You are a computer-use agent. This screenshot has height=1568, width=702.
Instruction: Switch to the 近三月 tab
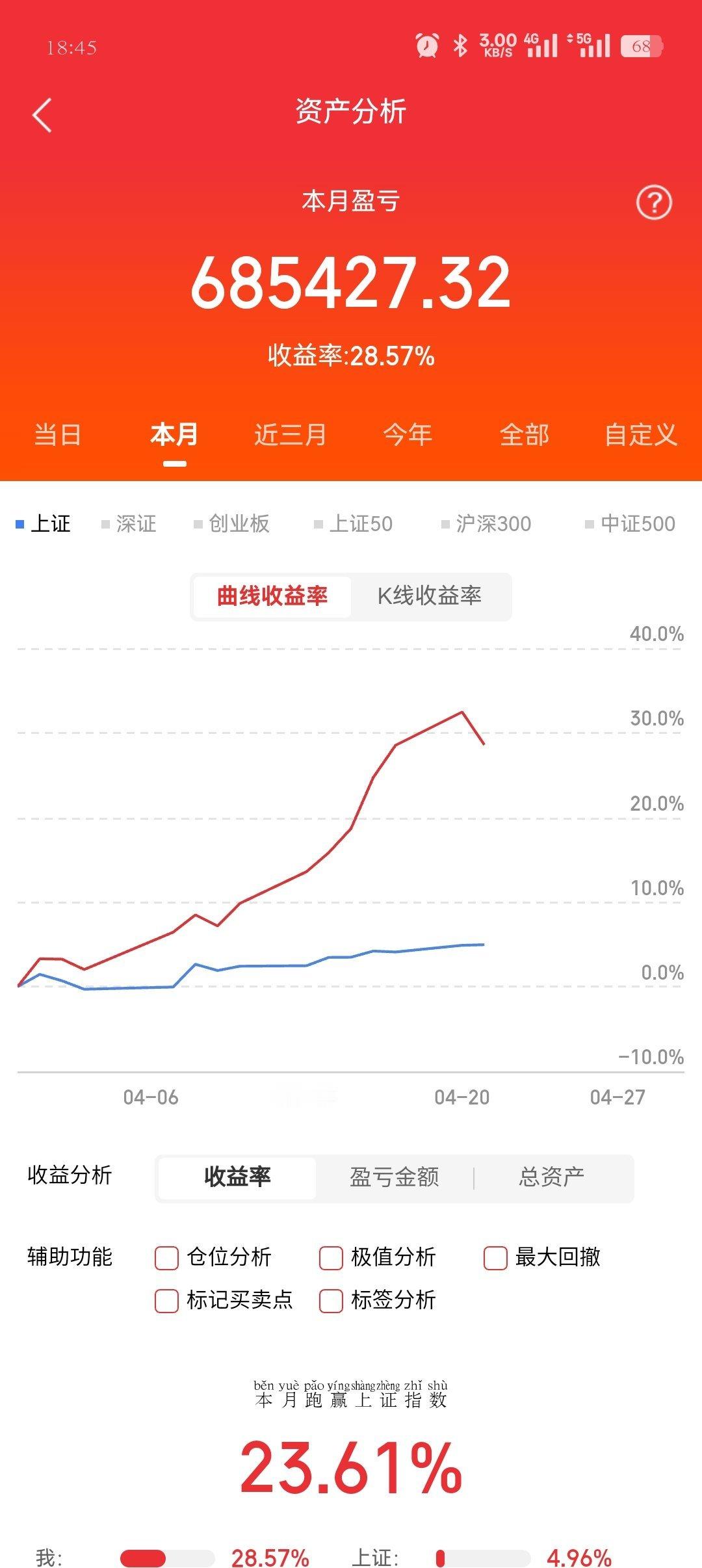pyautogui.click(x=289, y=434)
